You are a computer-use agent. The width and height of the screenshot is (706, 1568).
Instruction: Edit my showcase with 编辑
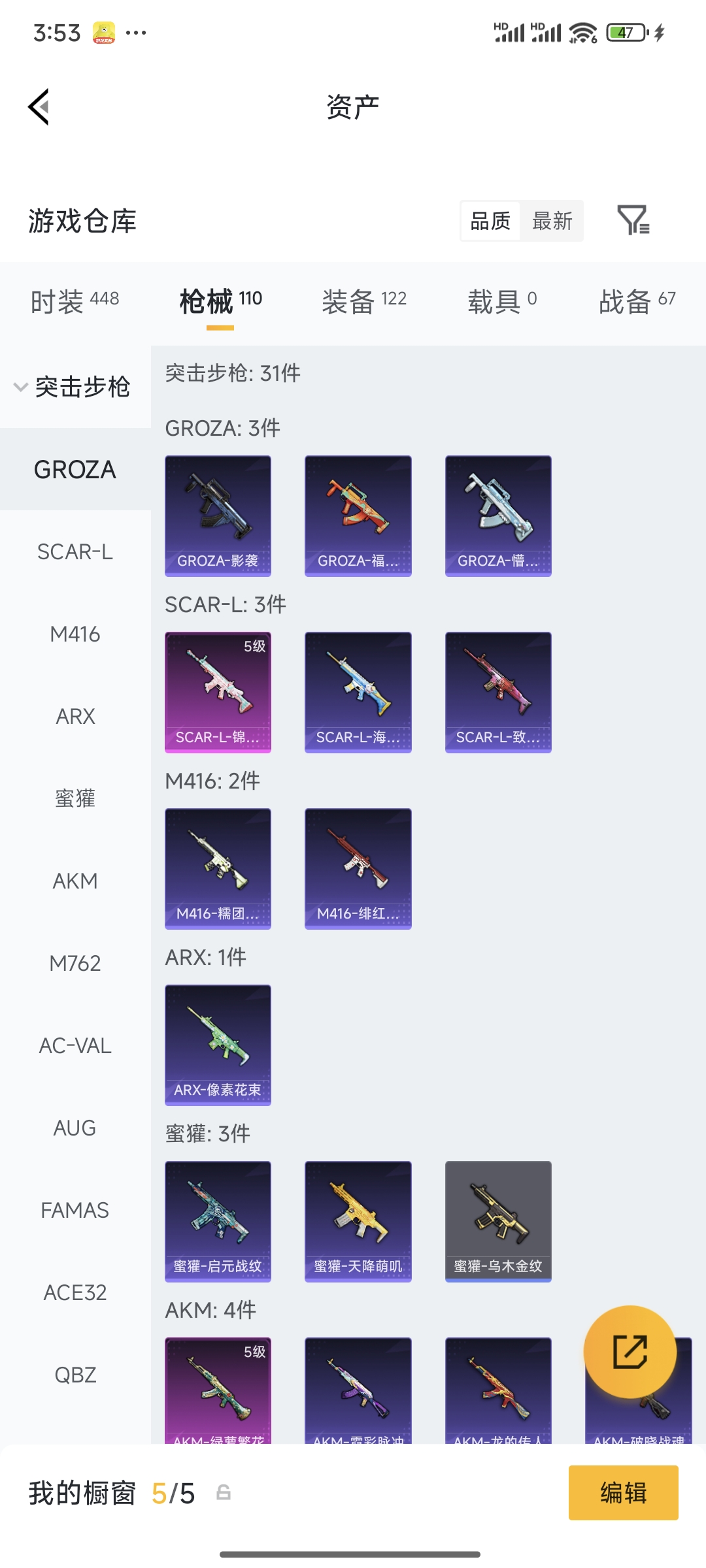point(623,1493)
